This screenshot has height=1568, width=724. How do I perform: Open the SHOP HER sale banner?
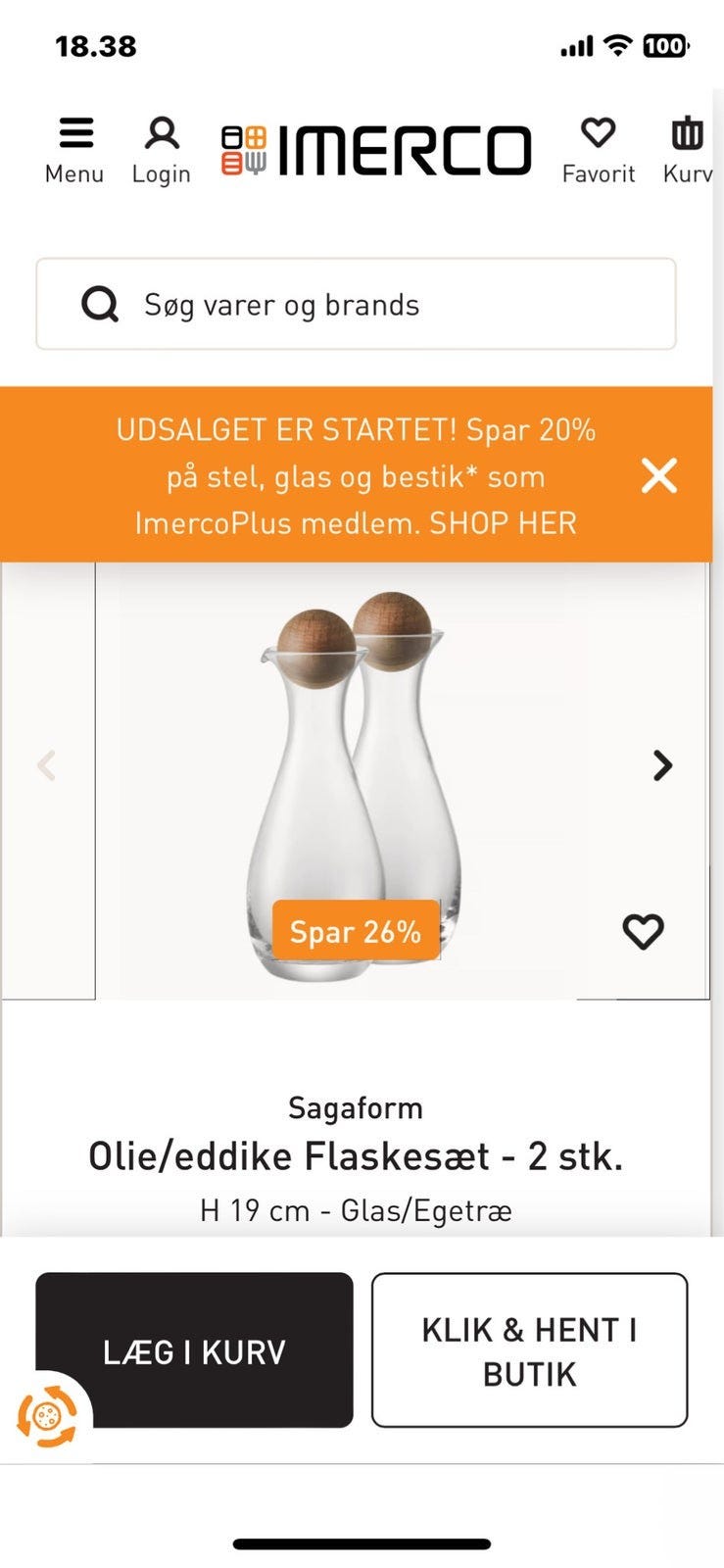point(356,476)
